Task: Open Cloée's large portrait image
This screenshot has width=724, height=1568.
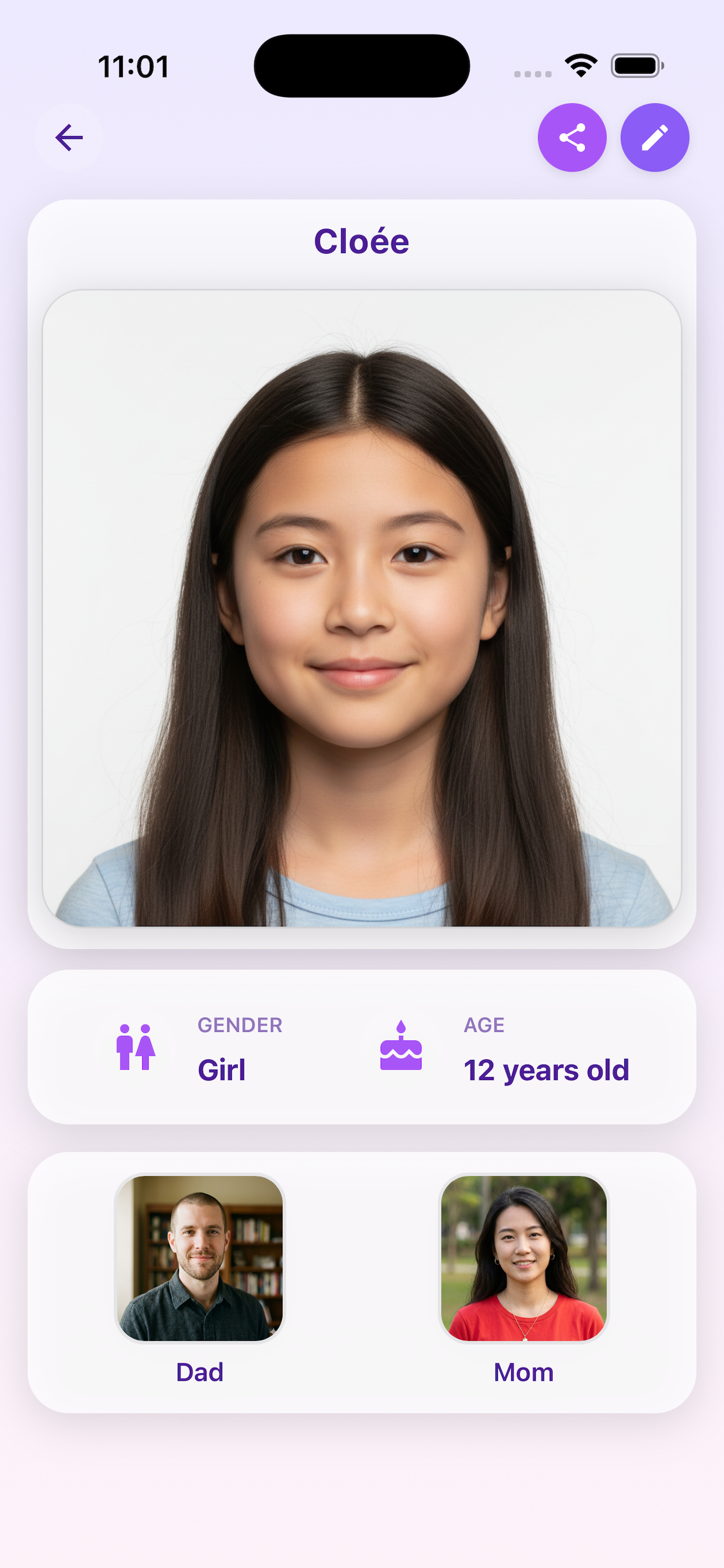Action: pos(362,608)
